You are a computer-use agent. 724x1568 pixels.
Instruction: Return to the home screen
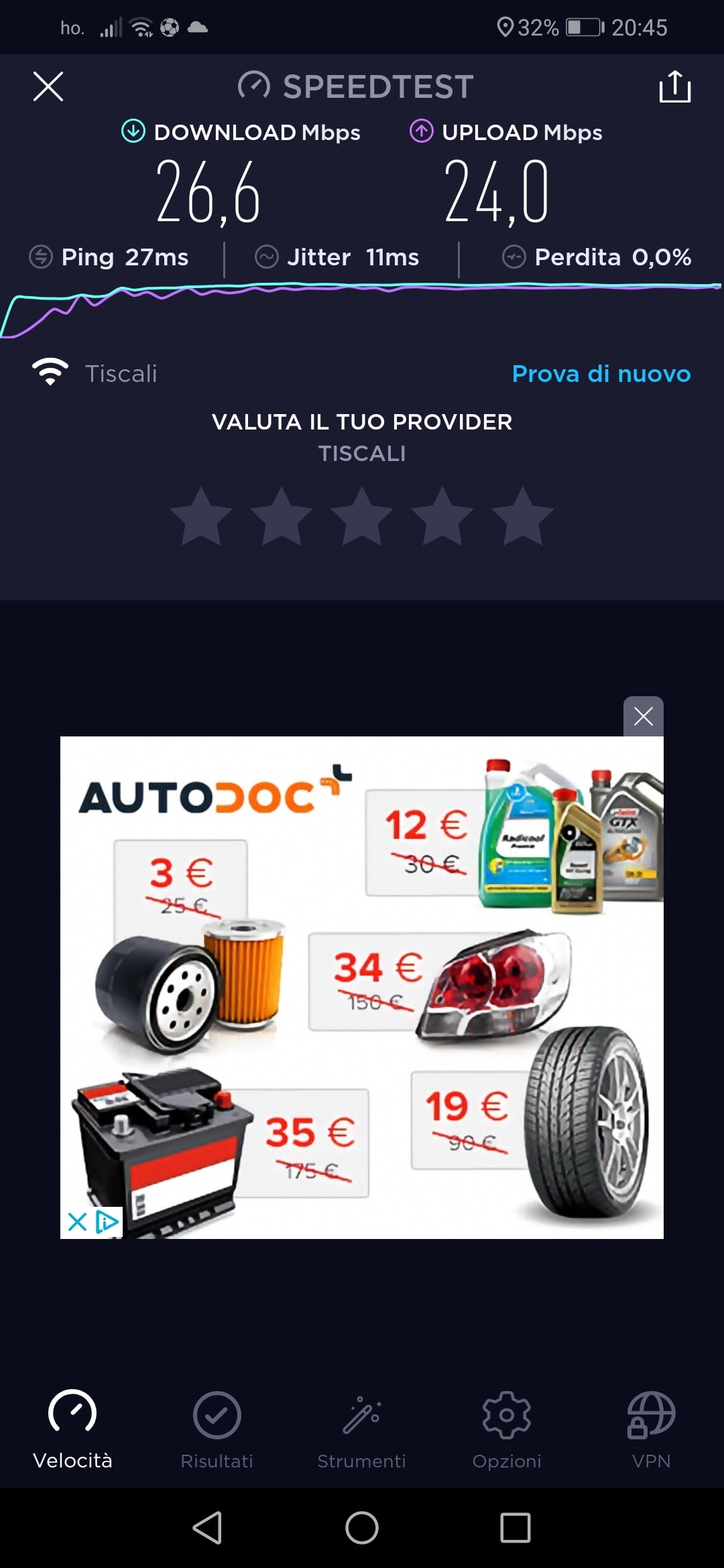[x=362, y=1528]
